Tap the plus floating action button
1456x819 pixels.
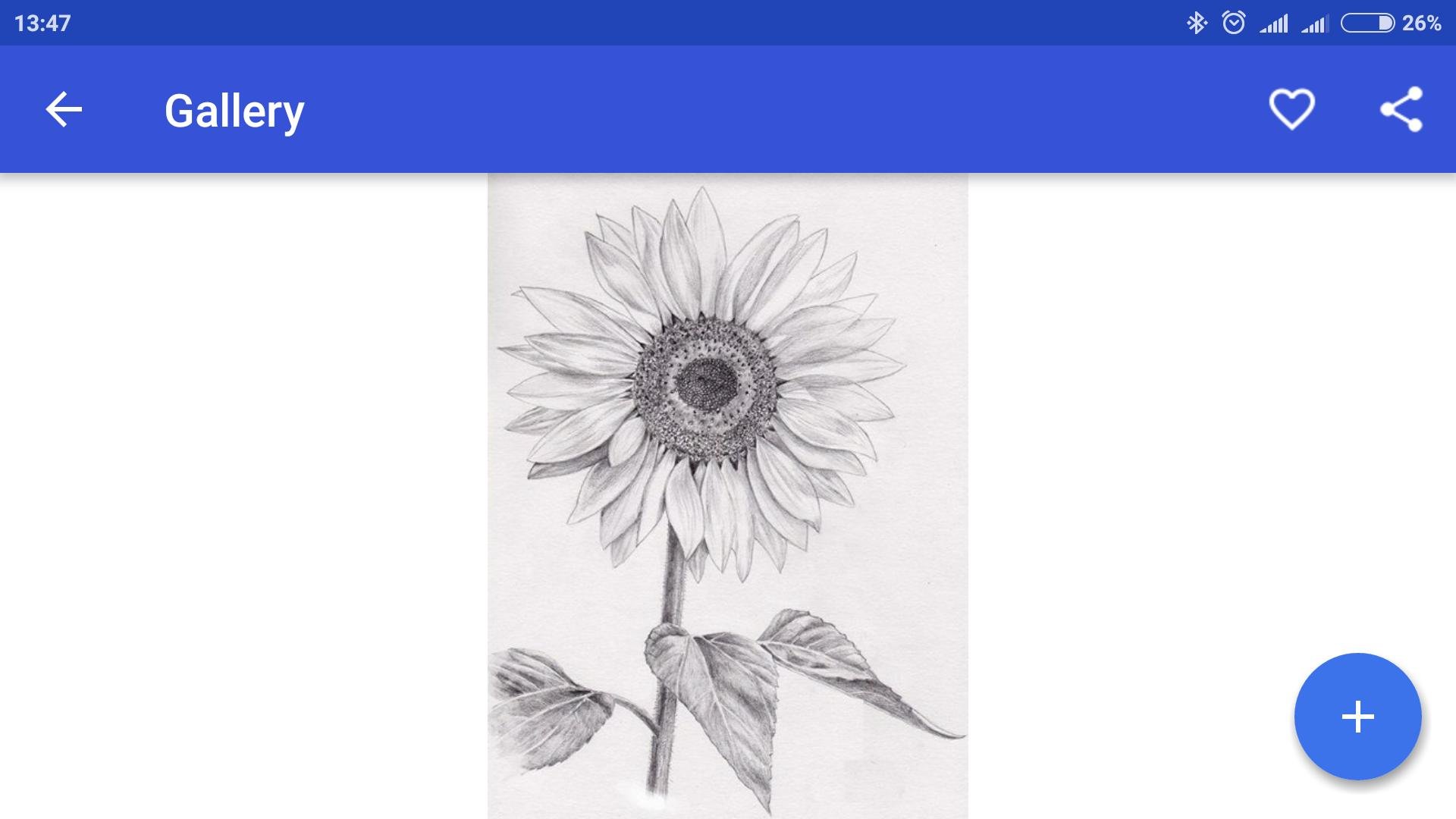pos(1357,717)
